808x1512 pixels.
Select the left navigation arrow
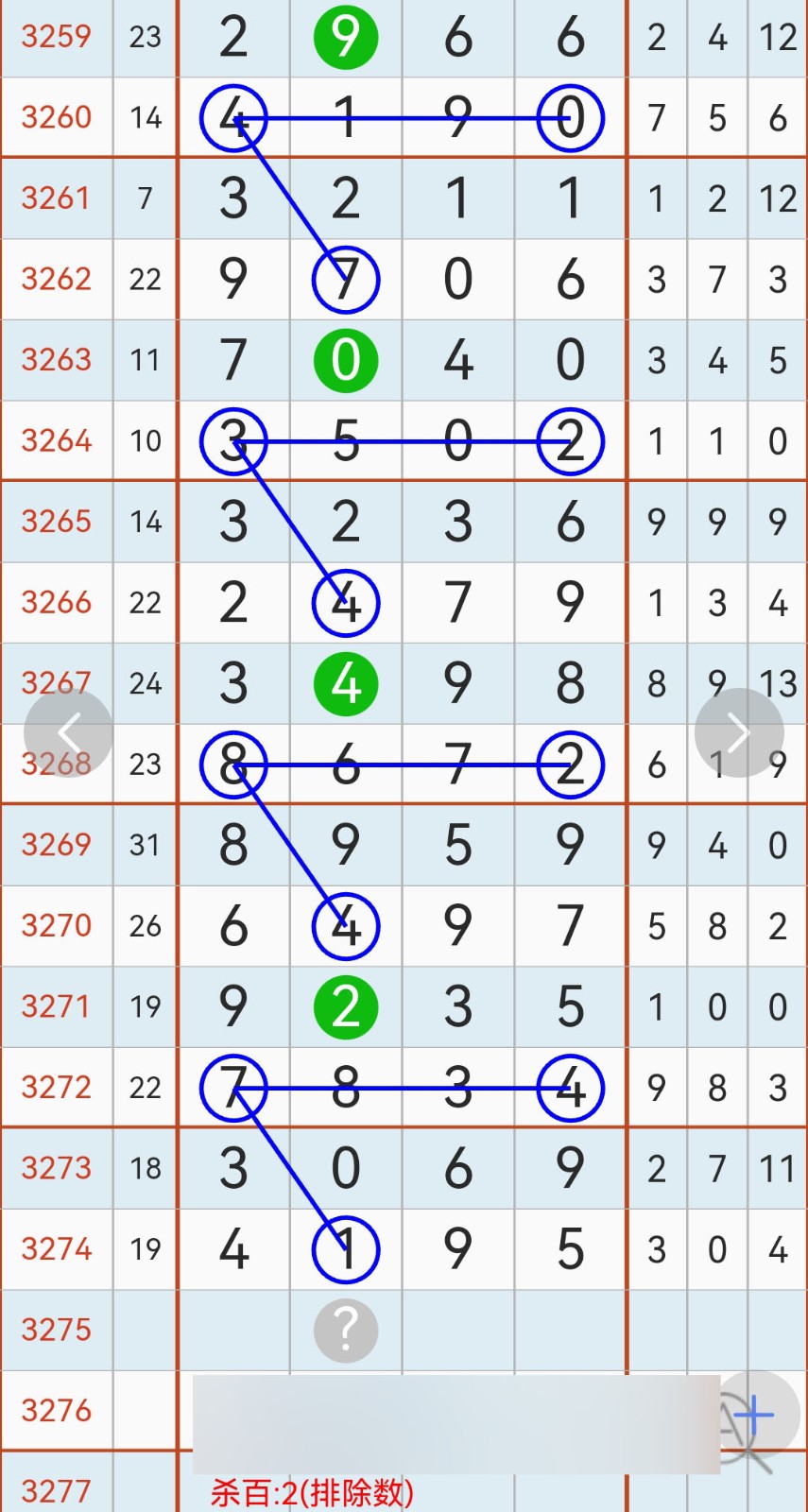coord(69,732)
